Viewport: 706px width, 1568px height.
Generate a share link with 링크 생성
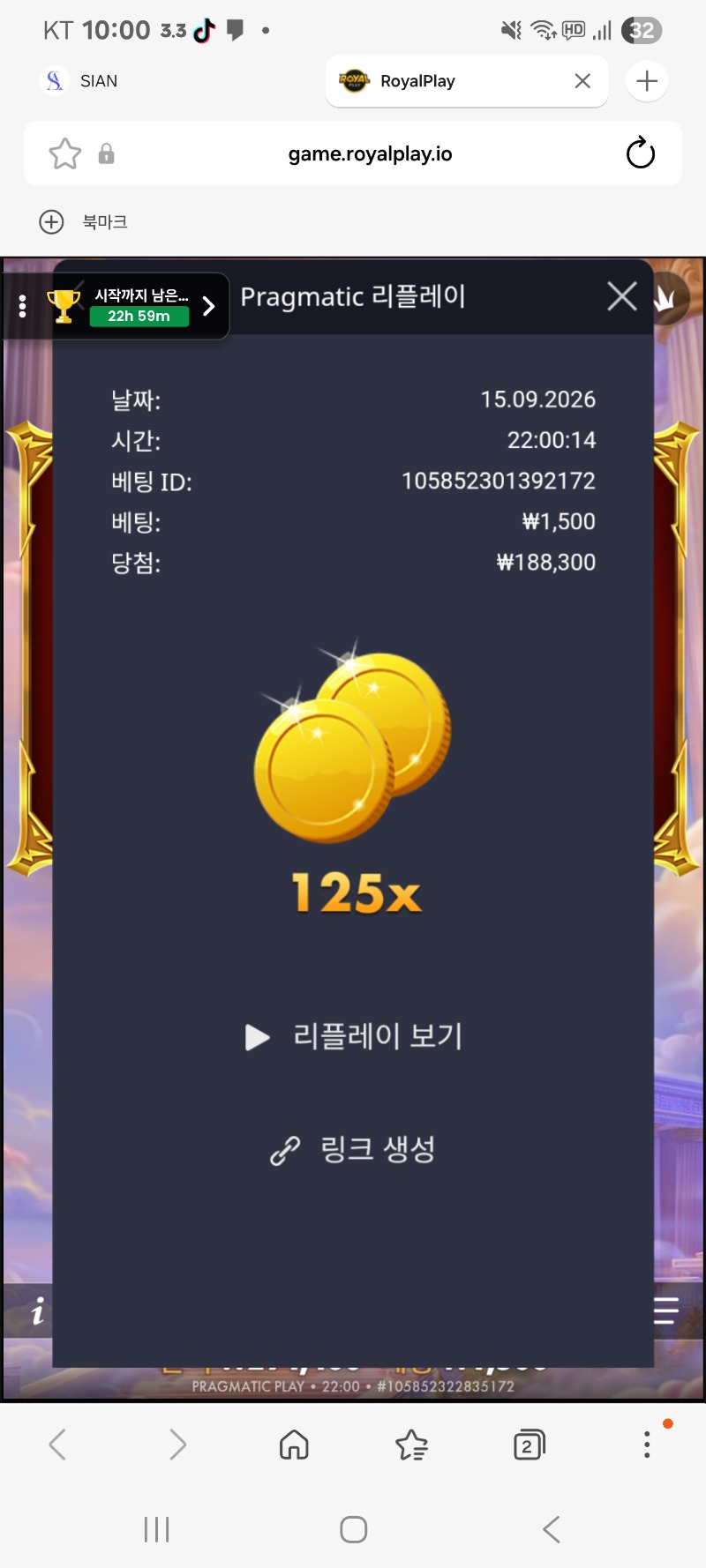point(353,1149)
